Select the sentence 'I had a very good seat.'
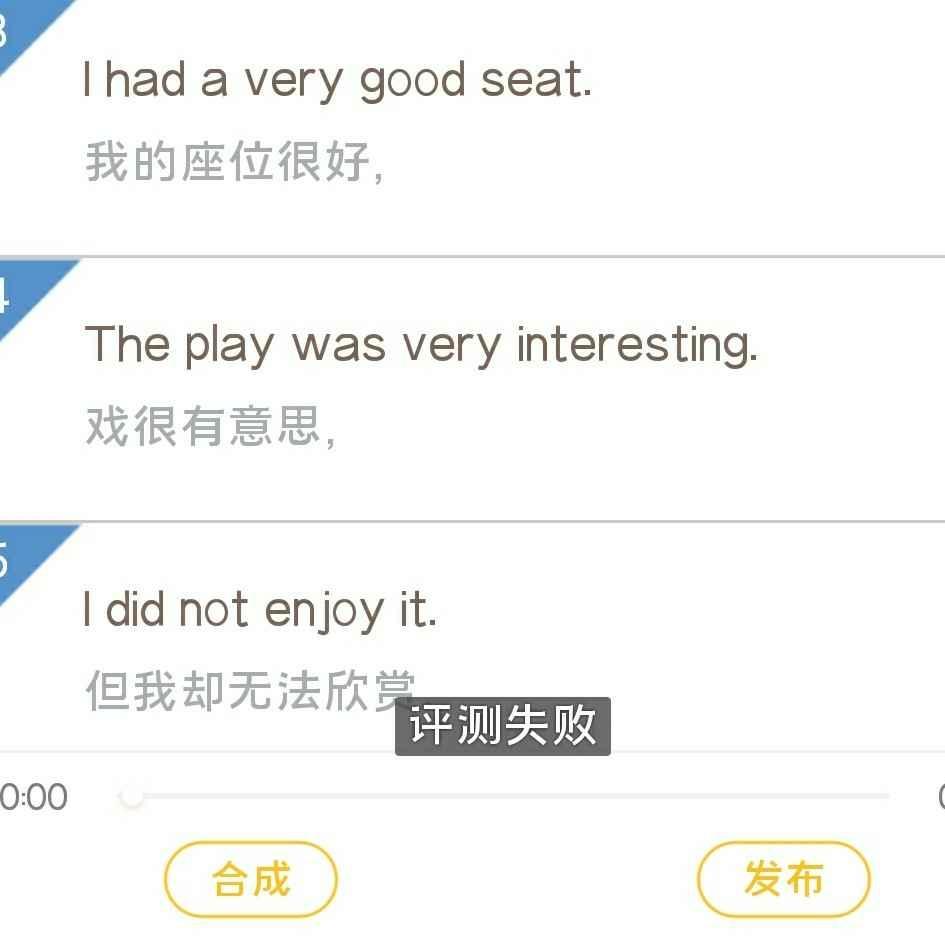This screenshot has height=945, width=945. (x=338, y=81)
